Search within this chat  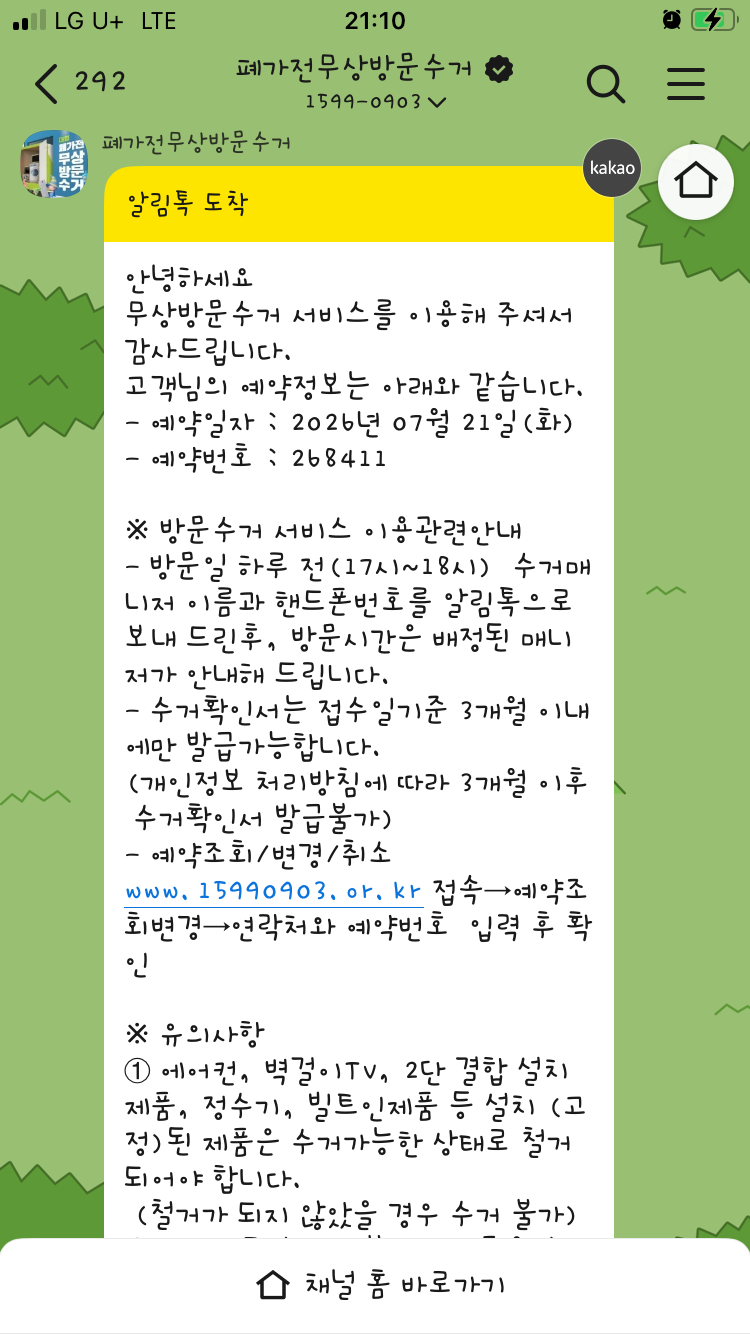coord(606,84)
